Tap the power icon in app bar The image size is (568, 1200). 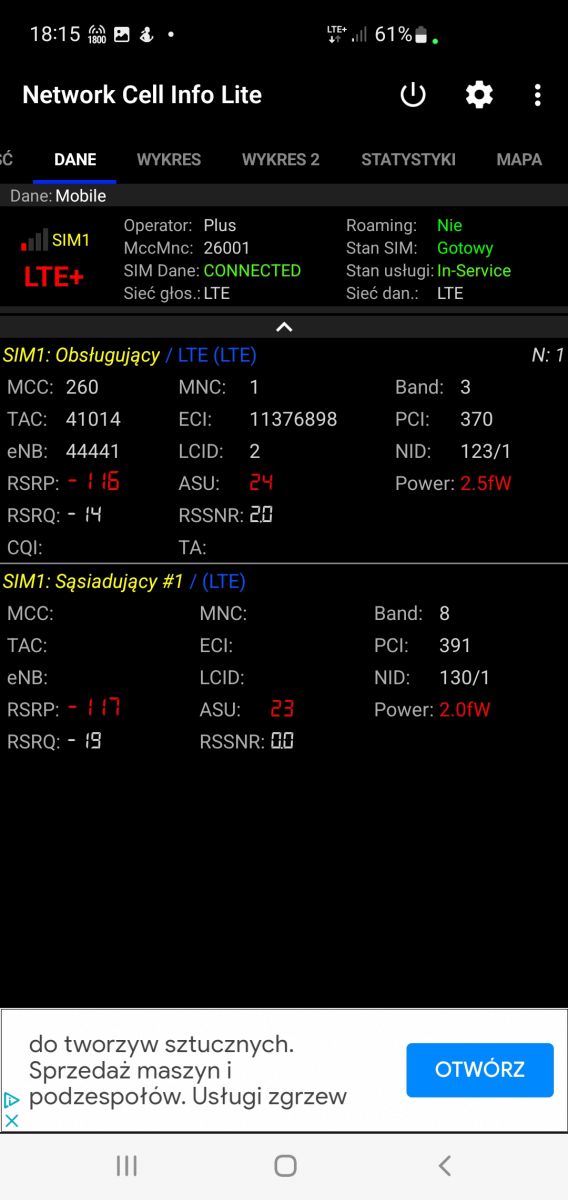(413, 95)
